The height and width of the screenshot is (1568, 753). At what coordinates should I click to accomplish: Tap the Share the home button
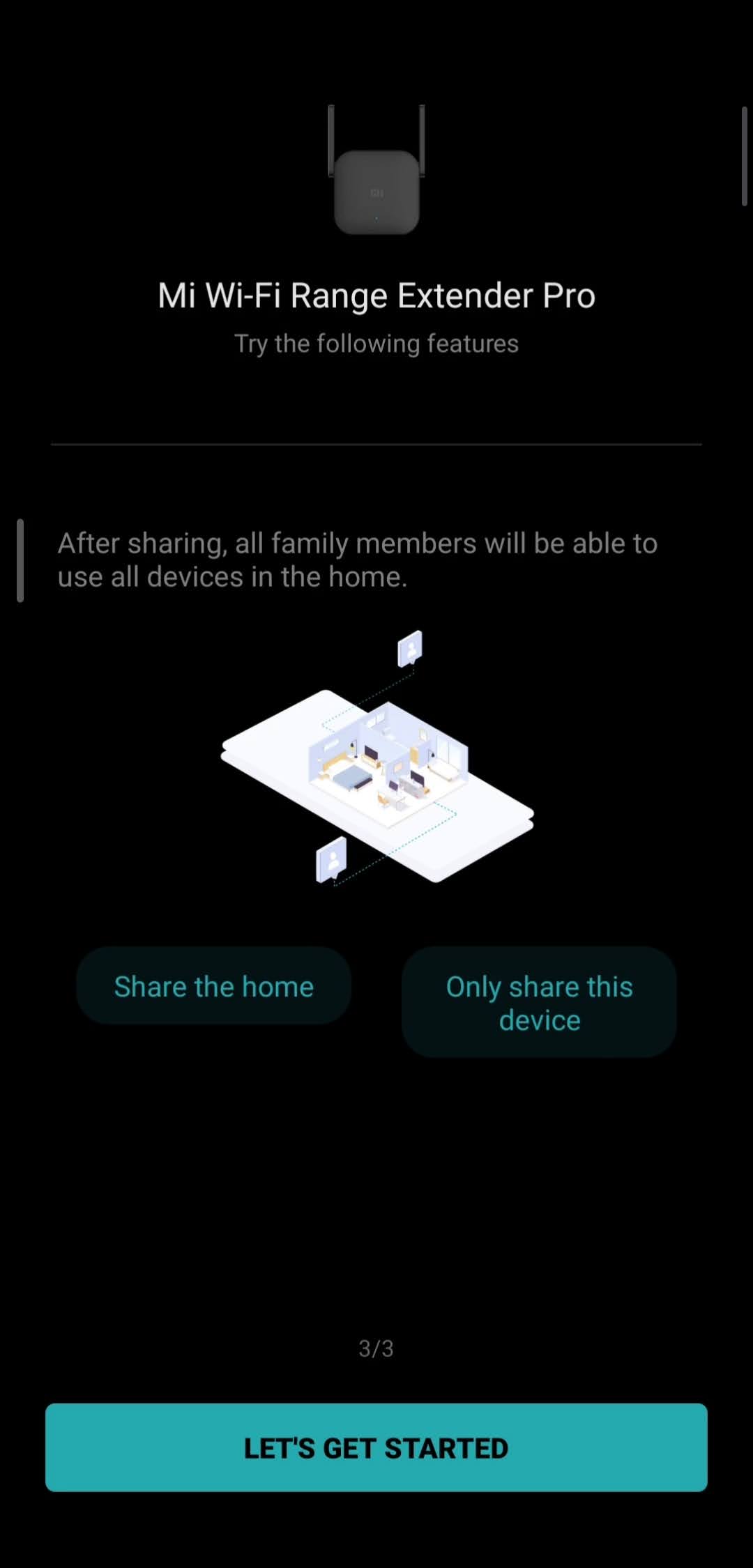tap(213, 986)
